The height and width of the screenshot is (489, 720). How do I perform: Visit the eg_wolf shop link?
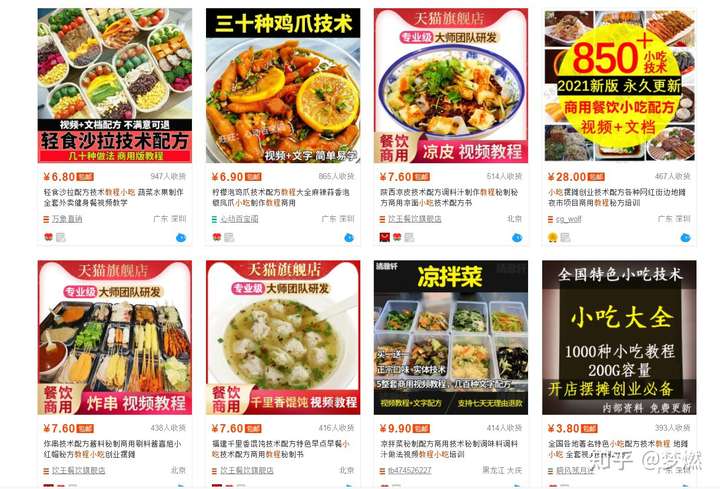tap(568, 218)
